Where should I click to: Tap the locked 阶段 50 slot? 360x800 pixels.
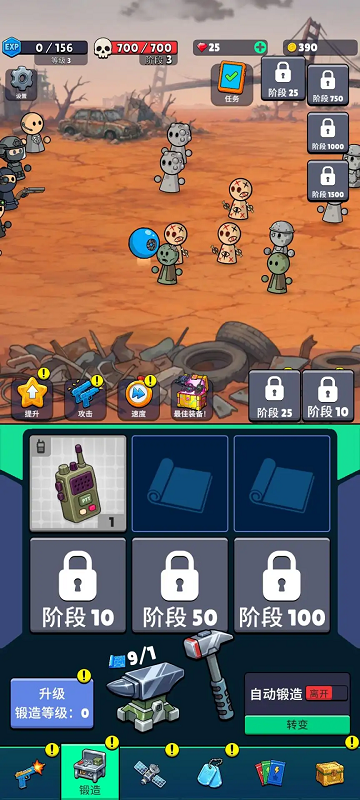(180, 585)
